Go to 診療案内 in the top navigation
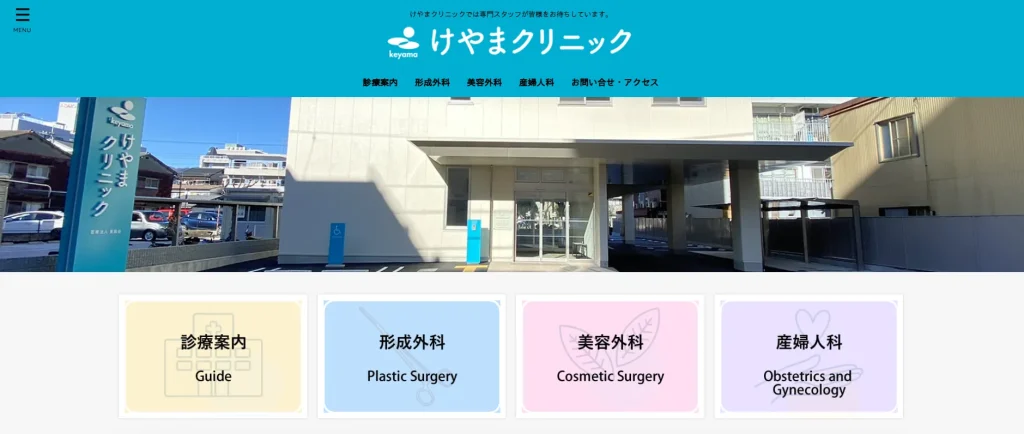This screenshot has width=1024, height=434. (x=380, y=82)
